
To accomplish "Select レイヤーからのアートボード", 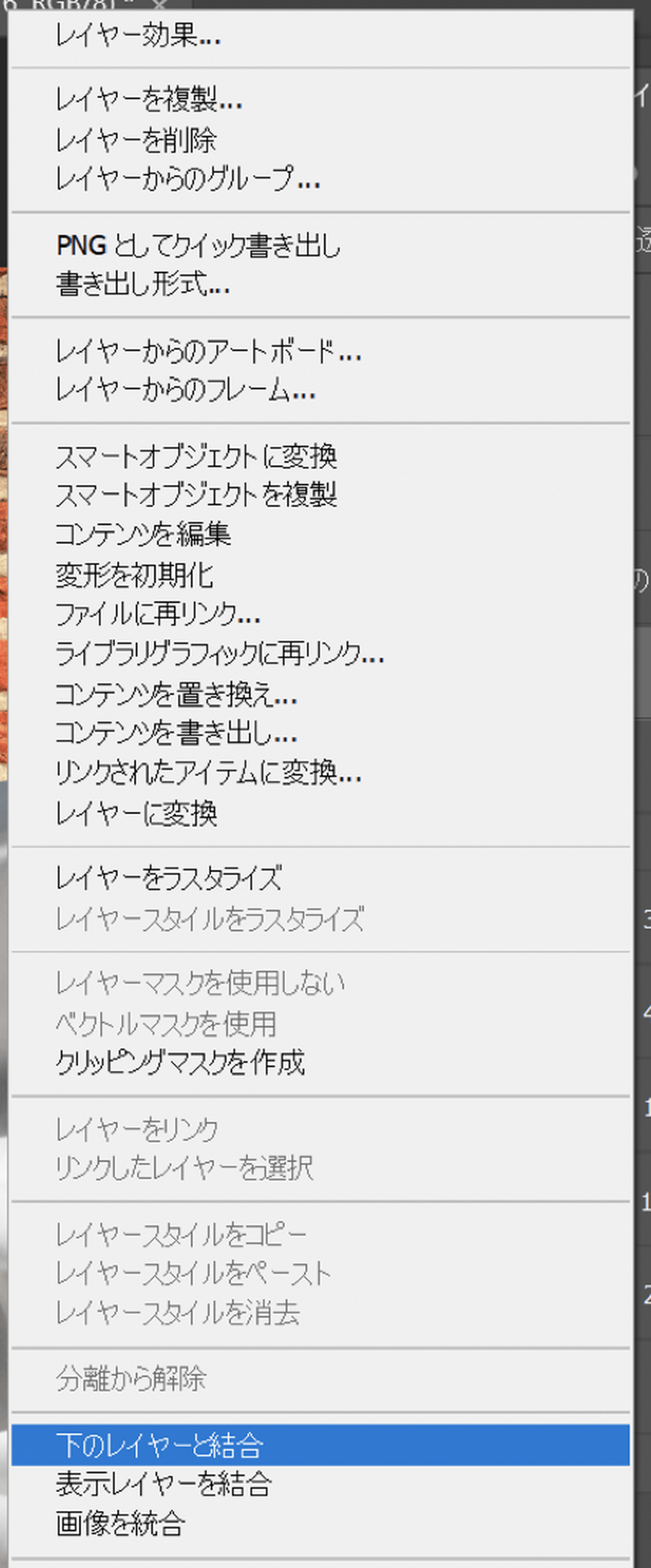I will [x=208, y=352].
